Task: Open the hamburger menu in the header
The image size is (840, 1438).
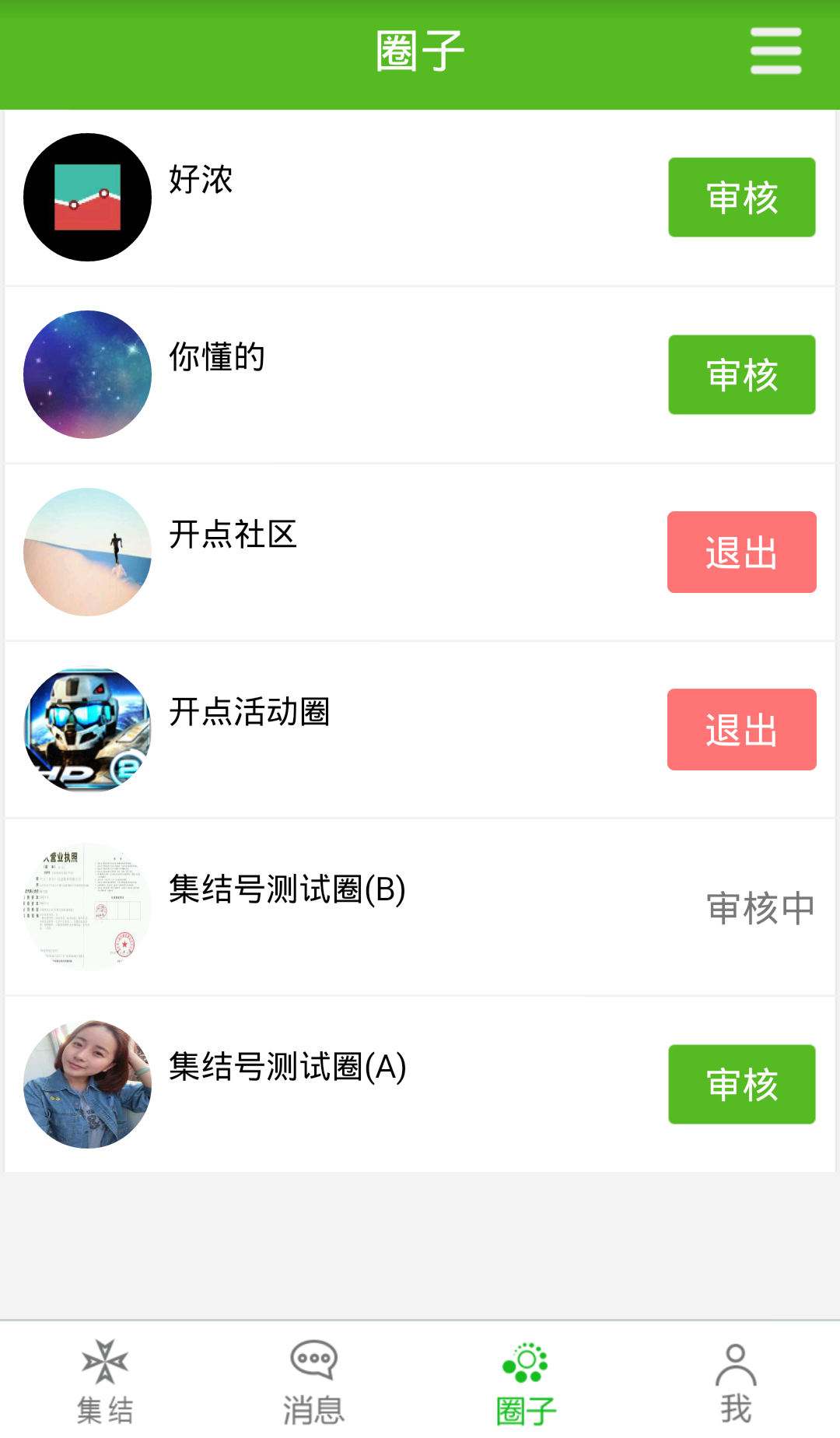Action: coord(775,51)
